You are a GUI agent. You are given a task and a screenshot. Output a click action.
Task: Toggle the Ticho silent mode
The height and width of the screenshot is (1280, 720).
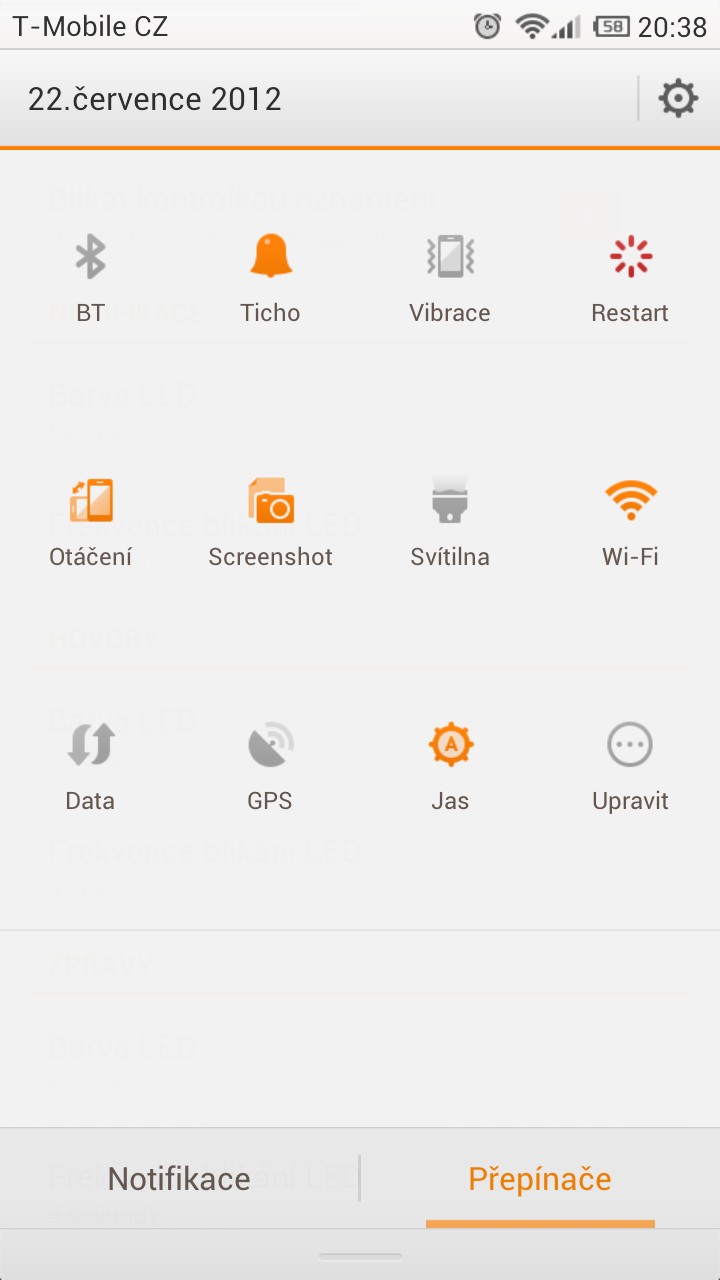click(x=270, y=279)
